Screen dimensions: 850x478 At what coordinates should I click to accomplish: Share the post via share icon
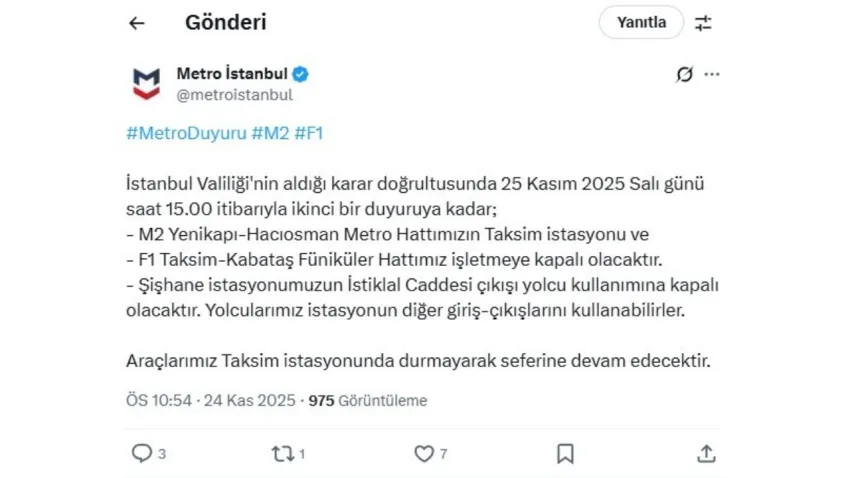point(706,453)
